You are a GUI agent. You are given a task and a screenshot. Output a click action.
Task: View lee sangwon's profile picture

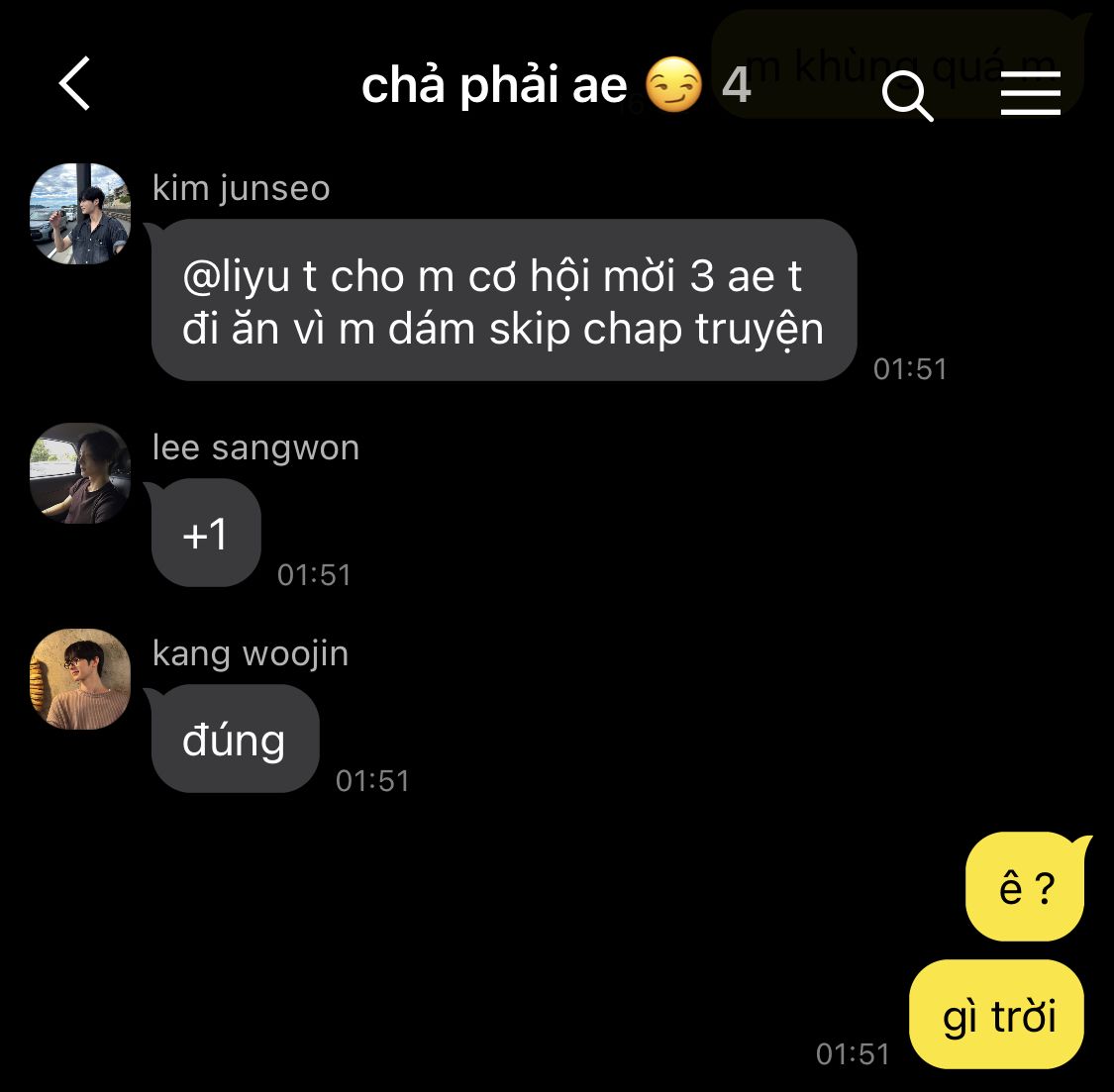(80, 473)
